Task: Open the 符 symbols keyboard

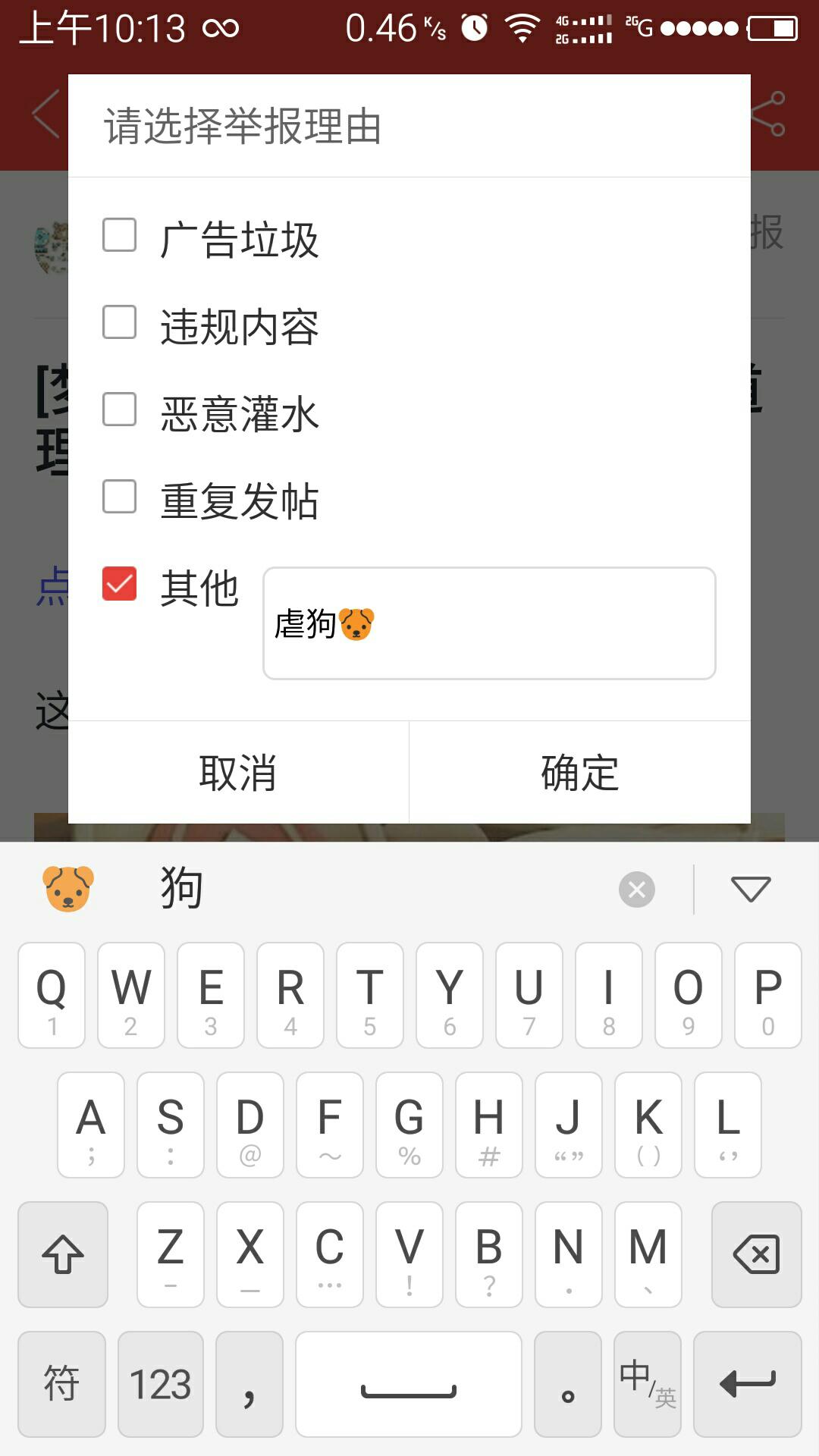Action: click(61, 1384)
